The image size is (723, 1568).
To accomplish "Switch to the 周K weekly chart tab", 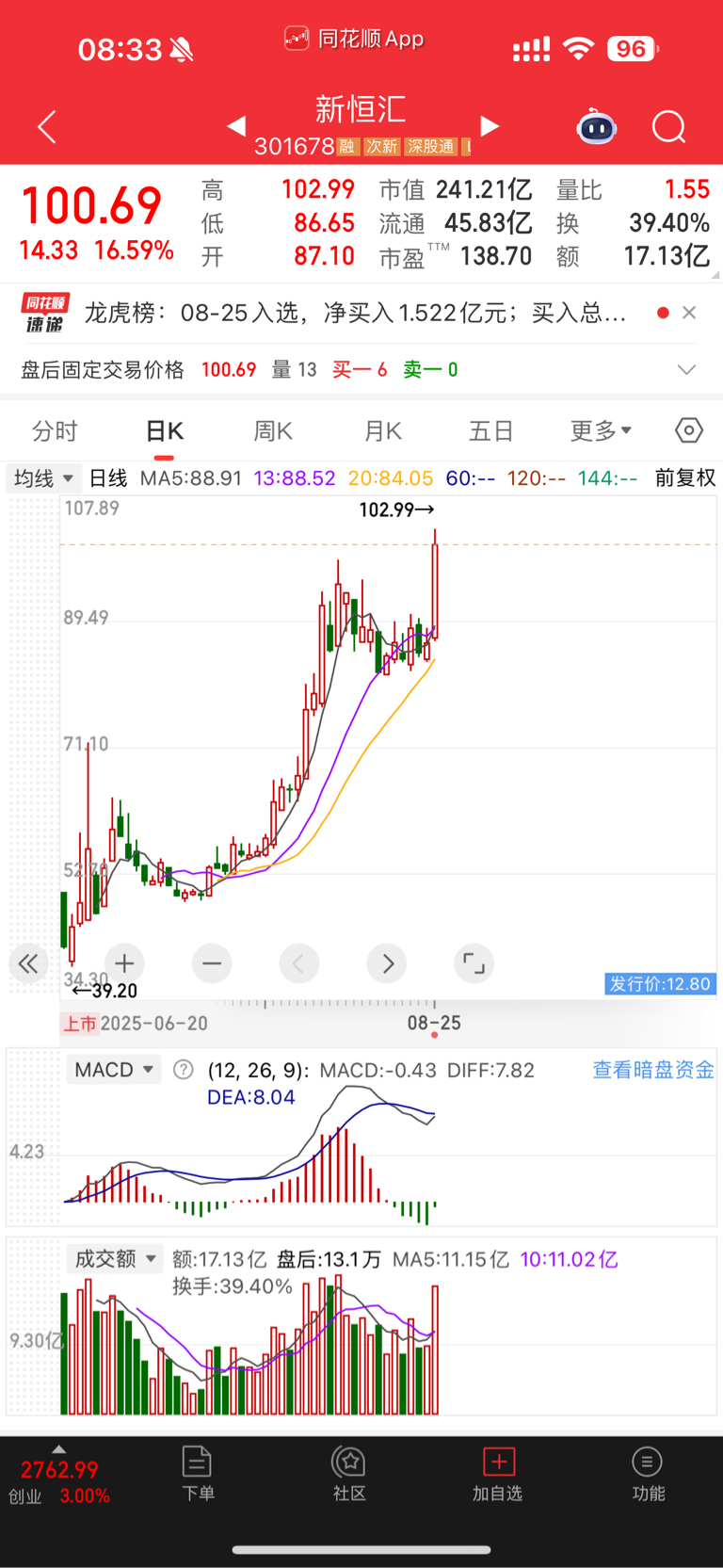I will 273,429.
